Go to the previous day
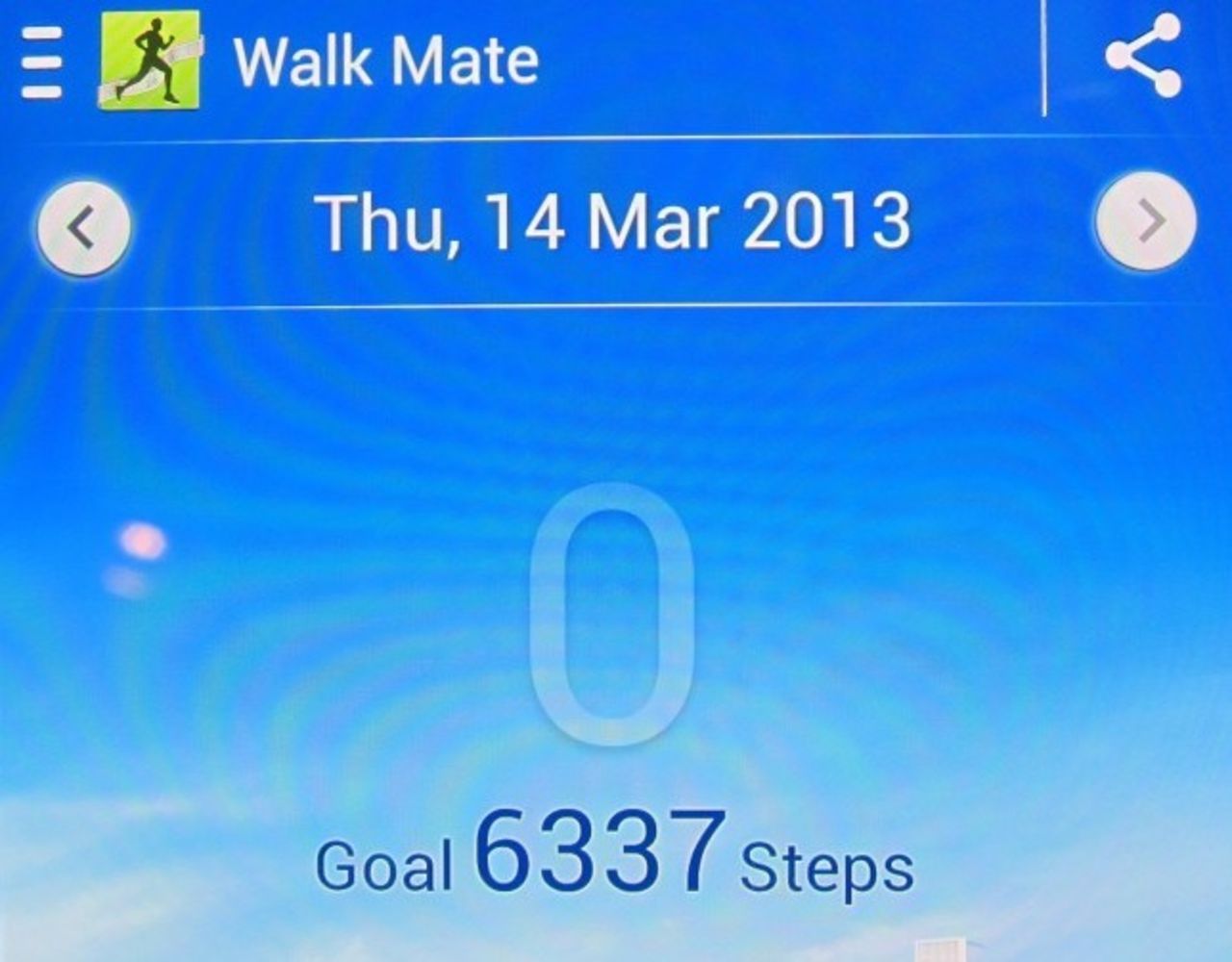Image resolution: width=1232 pixels, height=962 pixels. click(84, 227)
